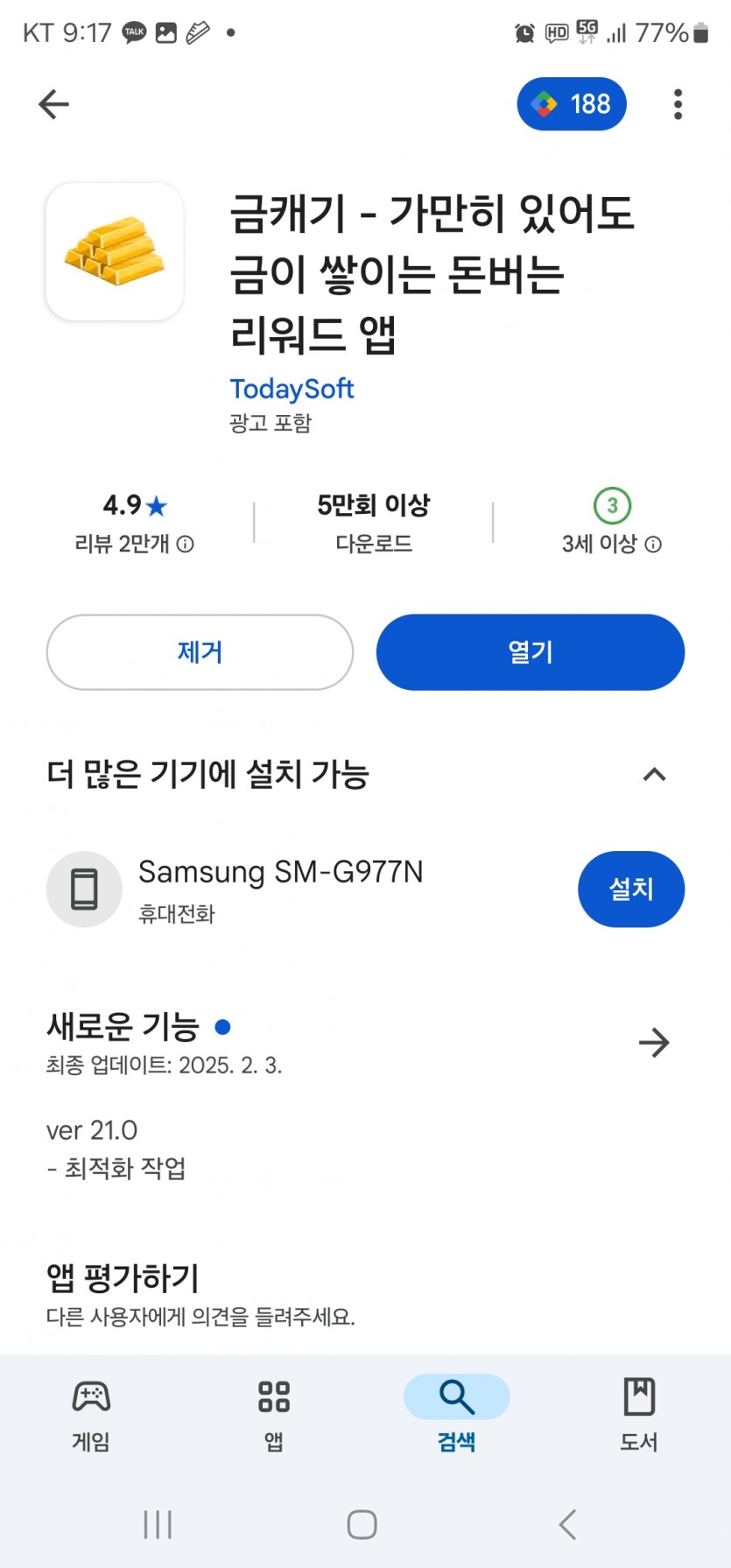
Task: Open the system recent apps button
Action: [158, 1524]
